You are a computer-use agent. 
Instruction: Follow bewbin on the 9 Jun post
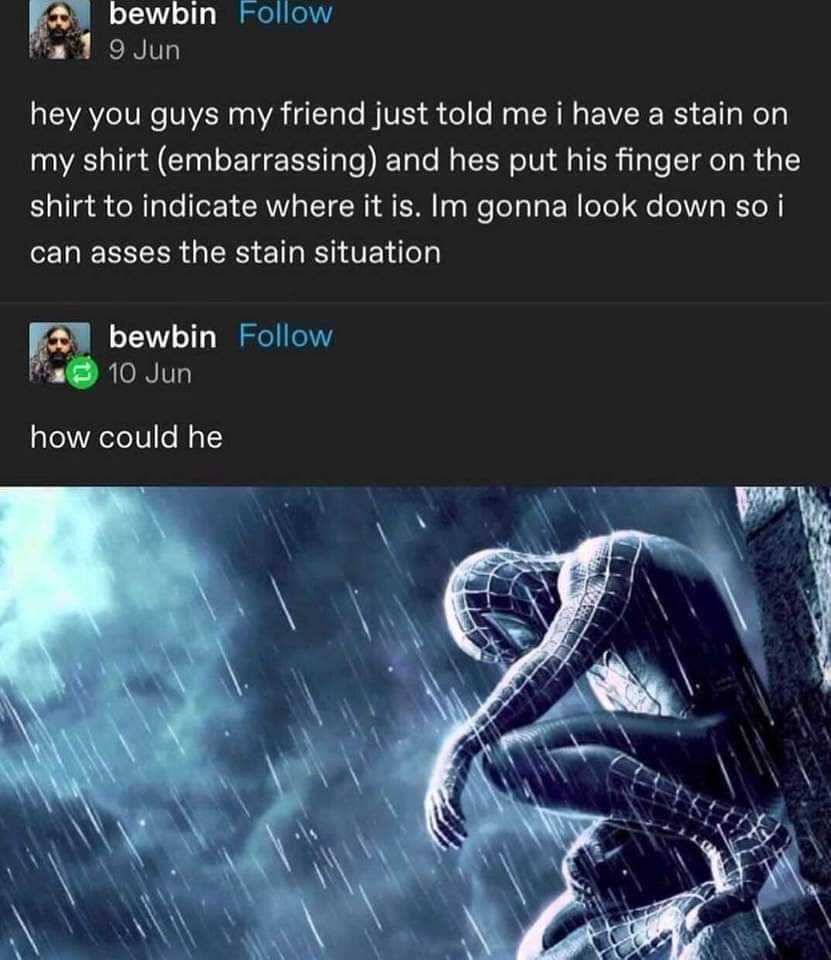pyautogui.click(x=285, y=14)
